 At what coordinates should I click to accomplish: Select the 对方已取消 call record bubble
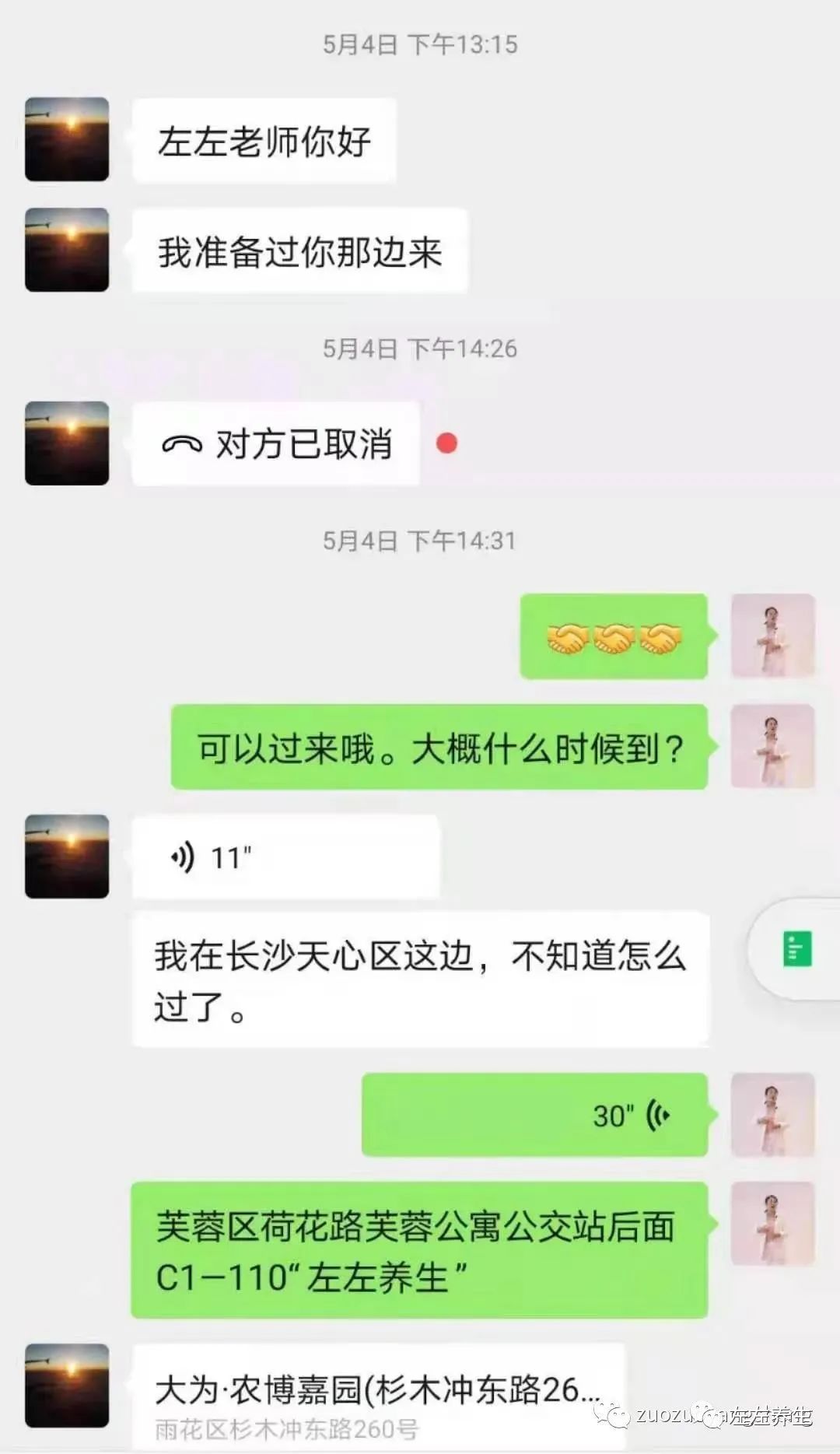click(276, 443)
